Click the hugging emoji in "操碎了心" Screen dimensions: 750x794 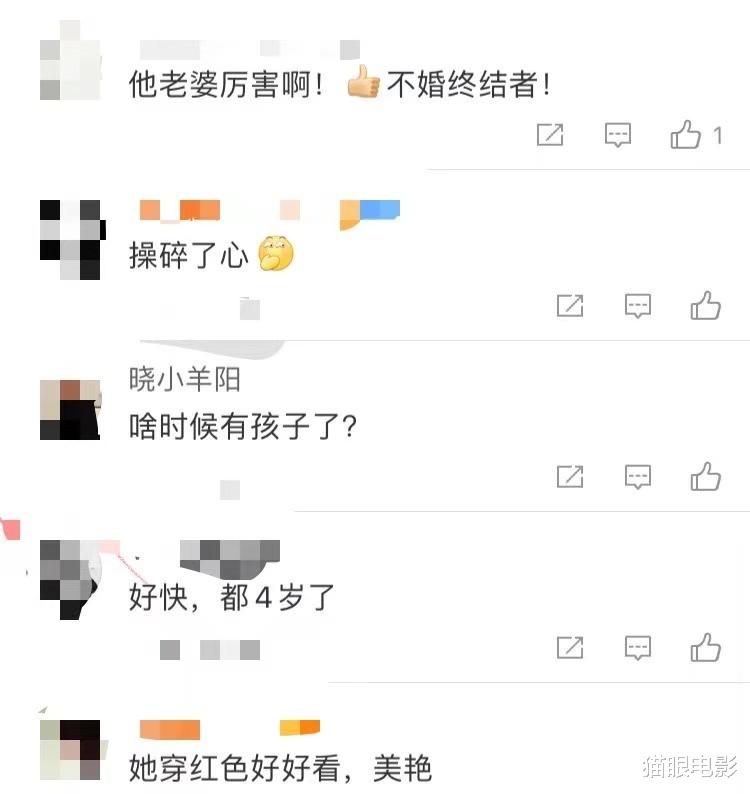tap(271, 253)
